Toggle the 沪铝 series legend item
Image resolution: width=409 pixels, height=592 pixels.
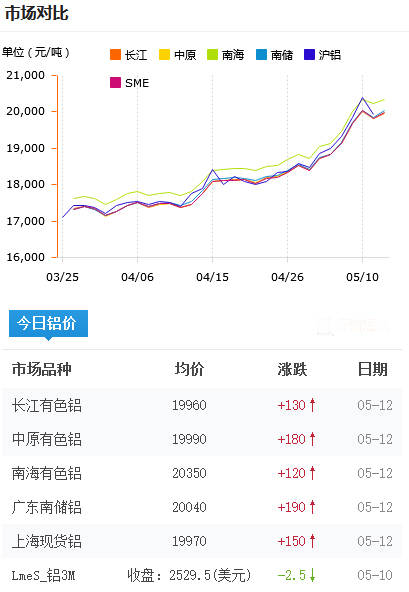[323, 55]
